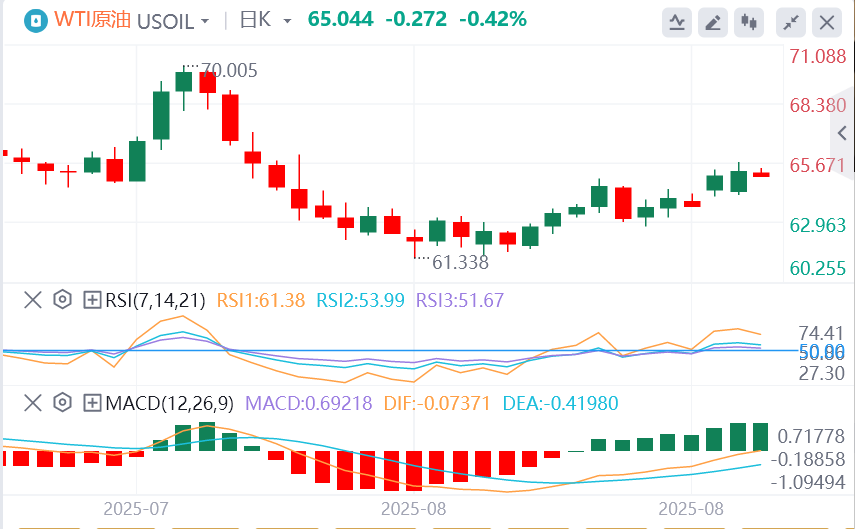This screenshot has height=529, width=855.
Task: Select the drawing pencil tool
Action: coord(712,21)
